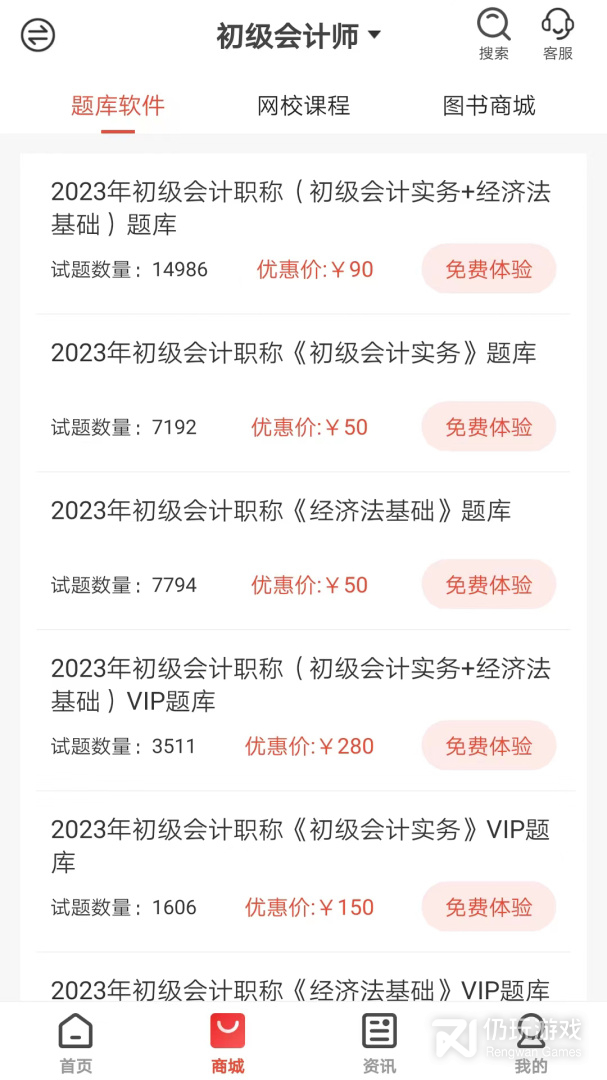Open 2023年初级会计职称《经济法基础》题库 item
This screenshot has width=607, height=1080.
point(281,511)
